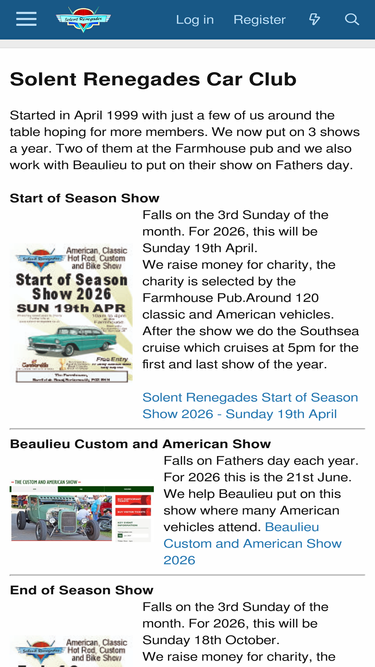Open the Start of Season Show 2026 link

point(250,405)
